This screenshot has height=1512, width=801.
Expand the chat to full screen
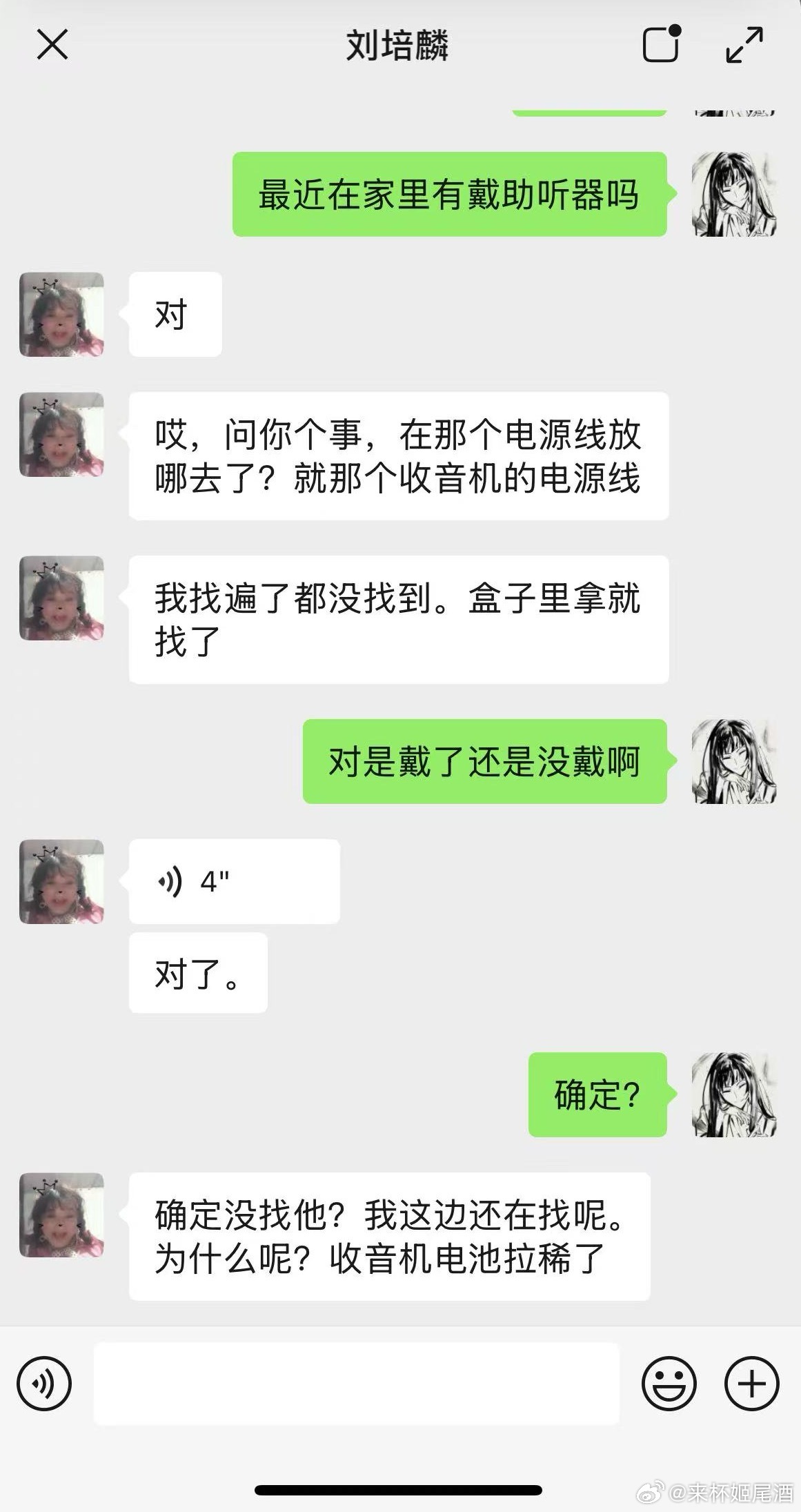744,46
